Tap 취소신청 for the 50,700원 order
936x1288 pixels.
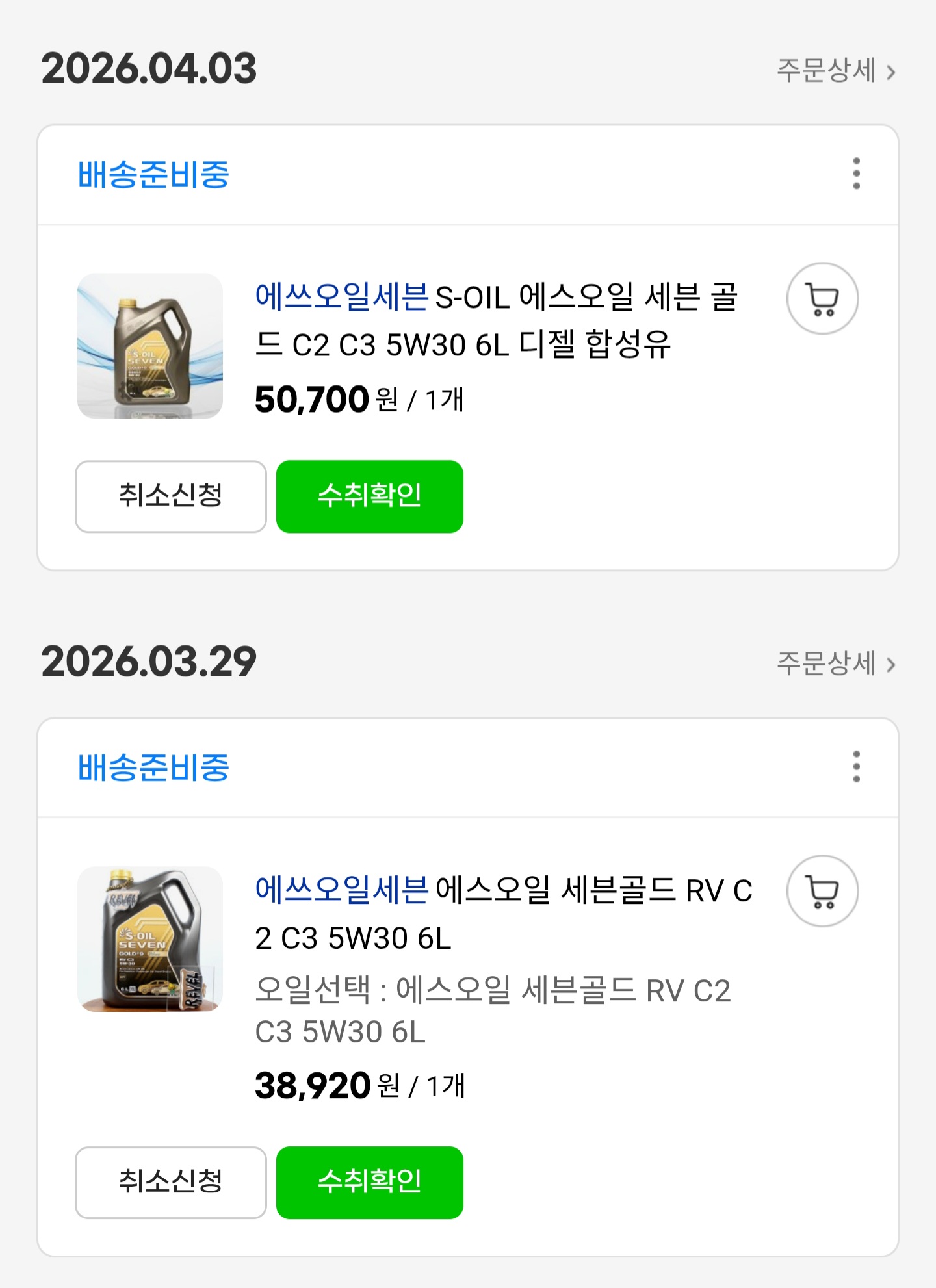(x=171, y=496)
